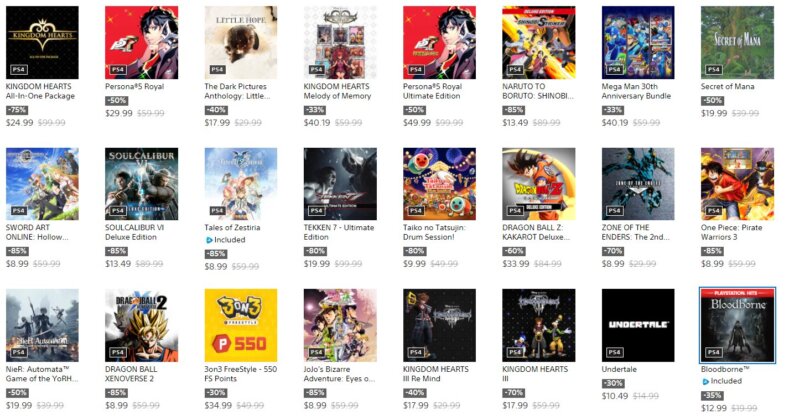Image resolution: width=789 pixels, height=420 pixels.
Task: View SOULCALIBUR VI Deluxe Edition
Action: [x=141, y=184]
